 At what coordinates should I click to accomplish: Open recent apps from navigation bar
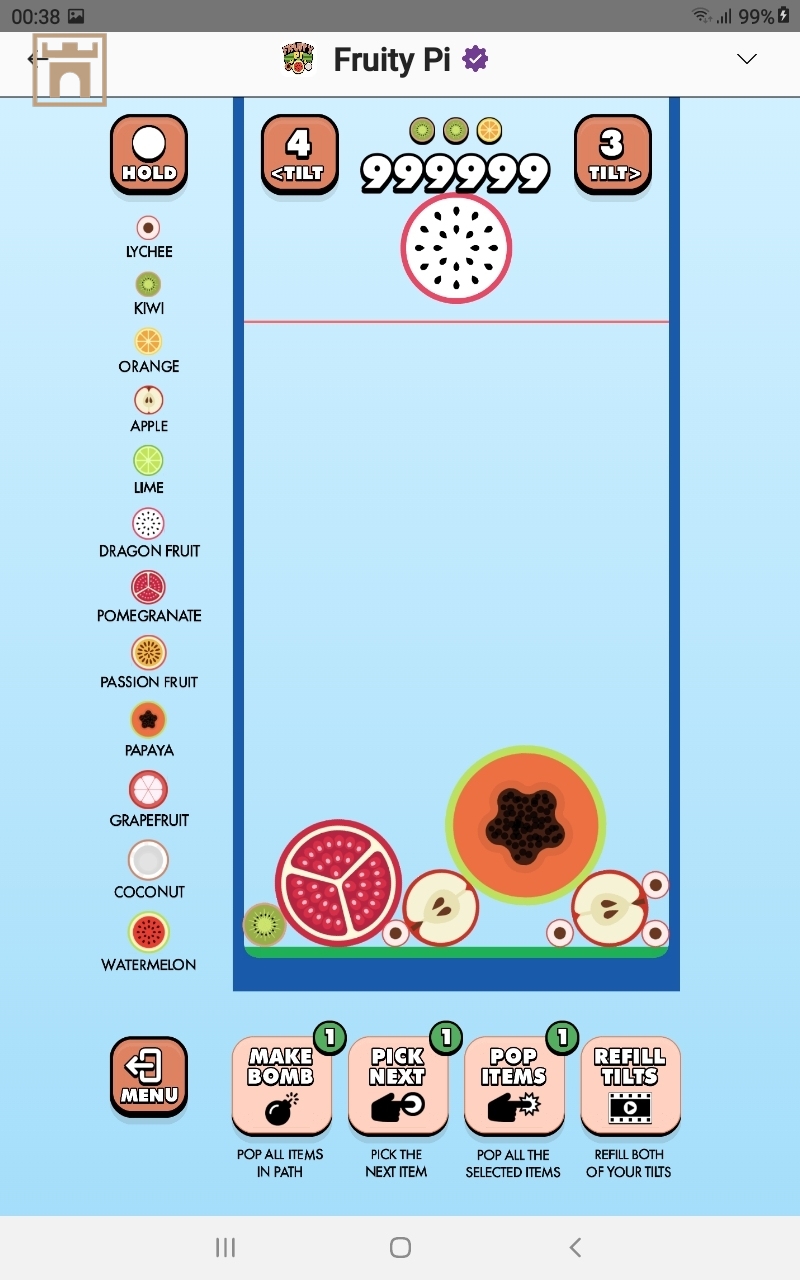226,1247
